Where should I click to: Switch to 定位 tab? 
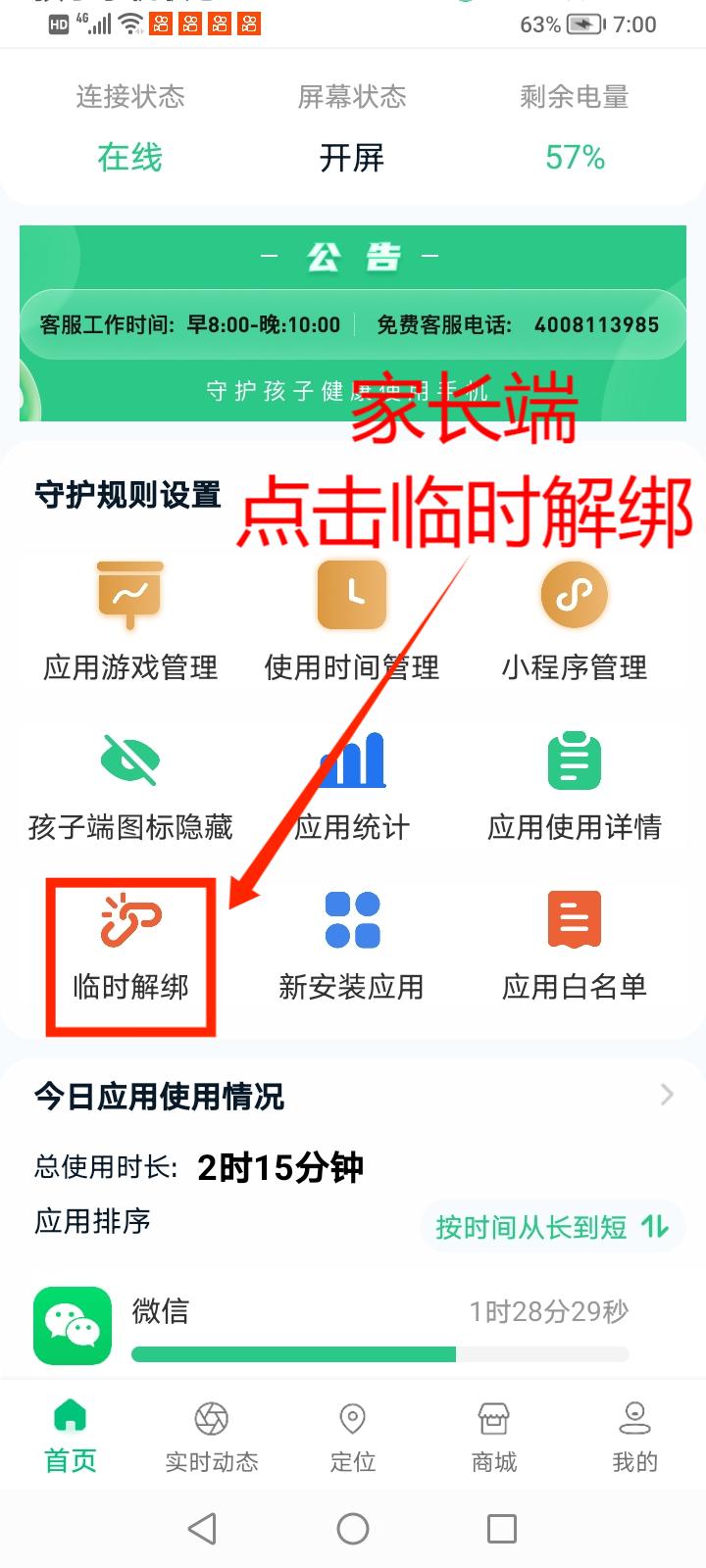click(352, 1437)
